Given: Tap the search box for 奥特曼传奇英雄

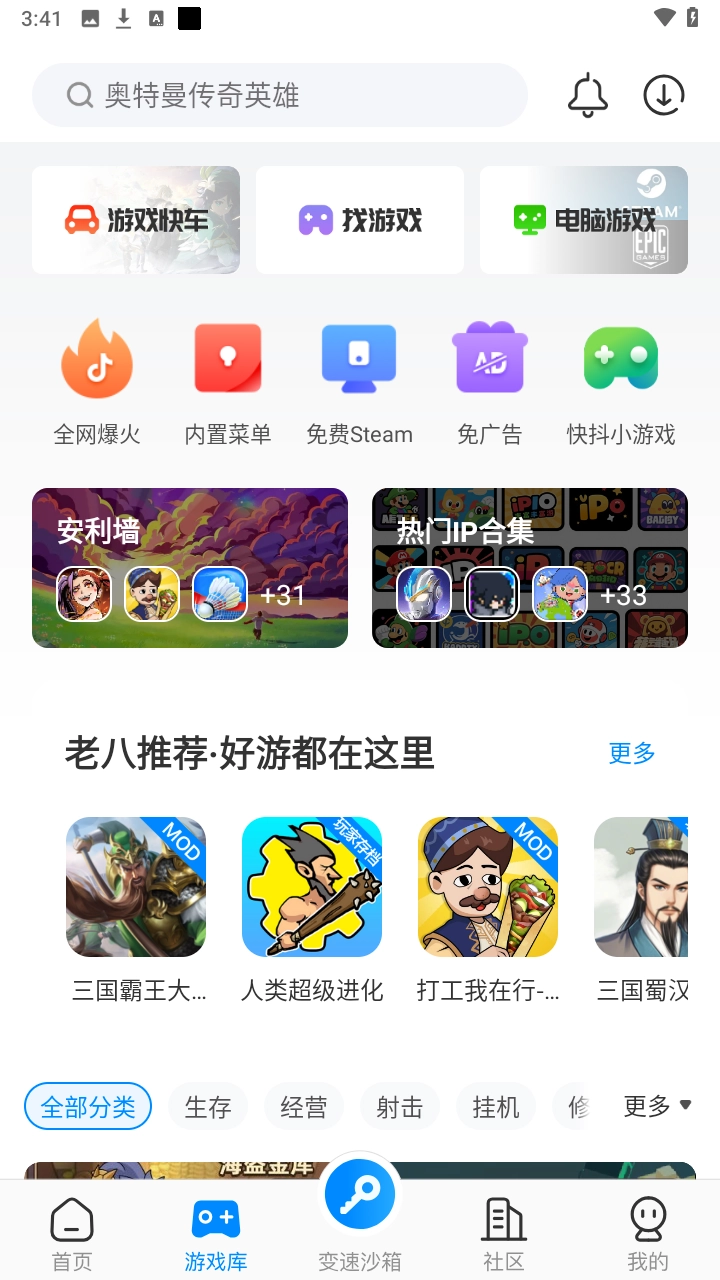Looking at the screenshot, I should tap(280, 96).
